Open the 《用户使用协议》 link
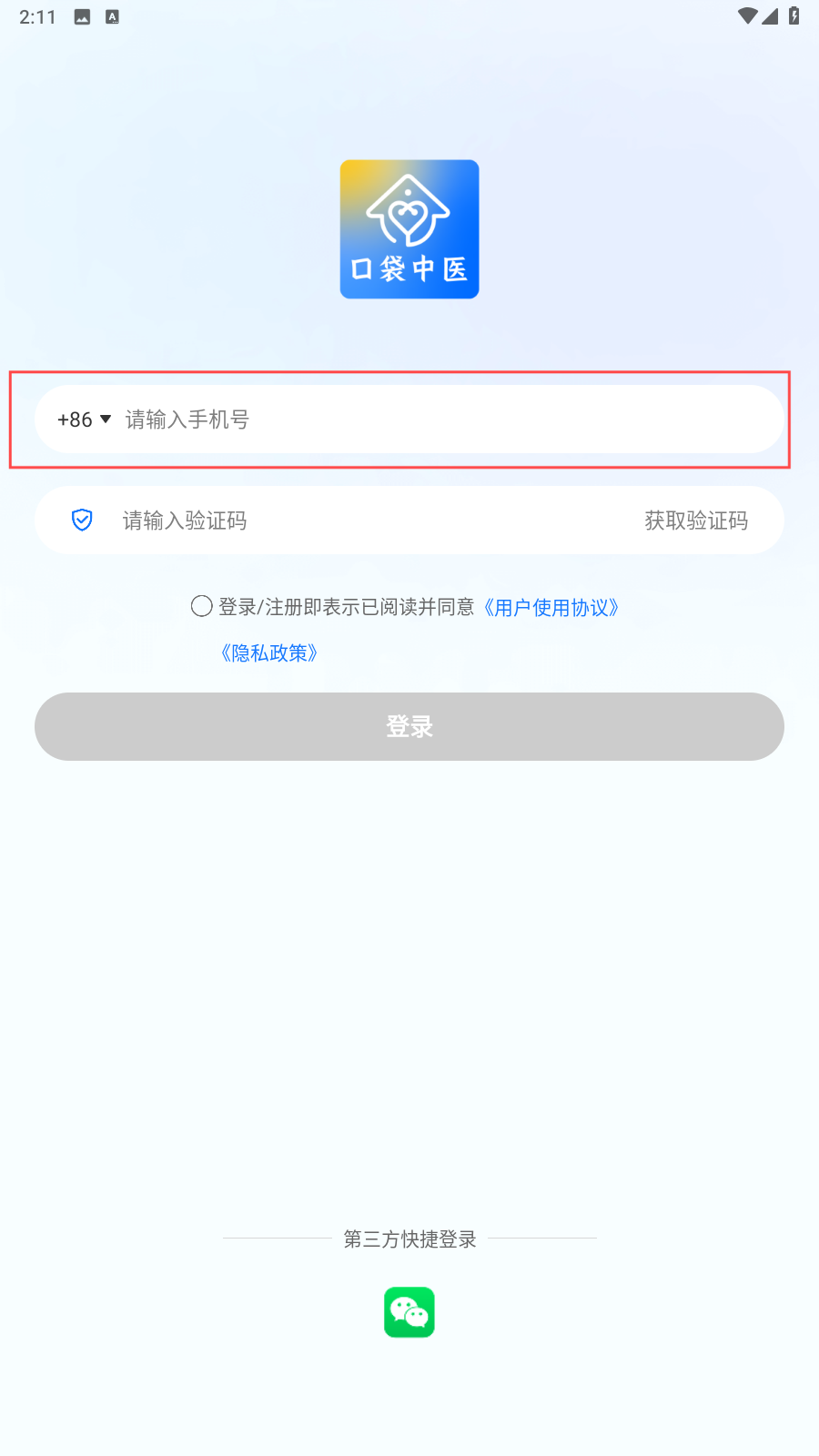Viewport: 819px width, 1456px height. (x=551, y=607)
